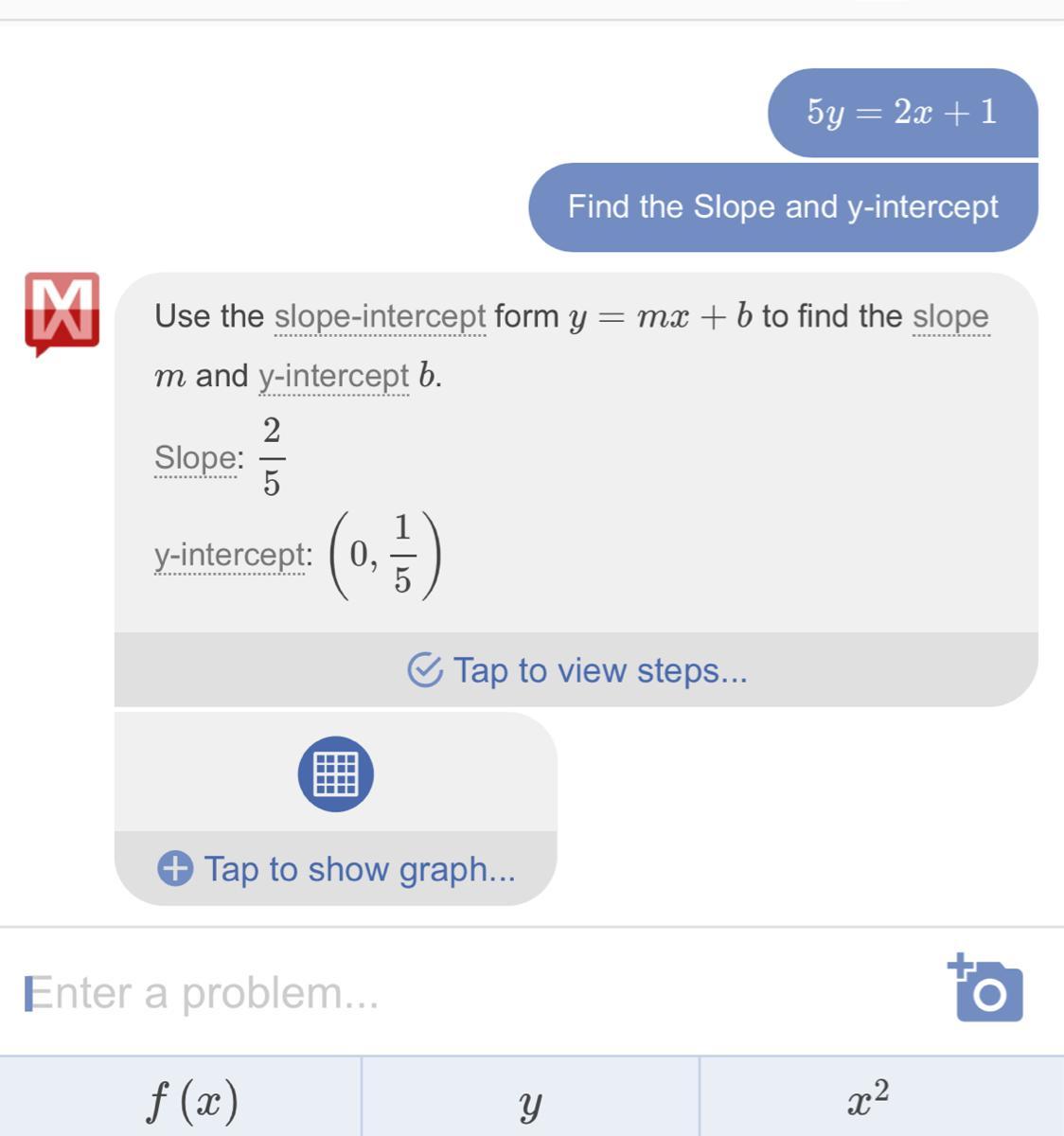1064x1136 pixels.
Task: Tap to view steps of the solution
Action: coord(576,670)
